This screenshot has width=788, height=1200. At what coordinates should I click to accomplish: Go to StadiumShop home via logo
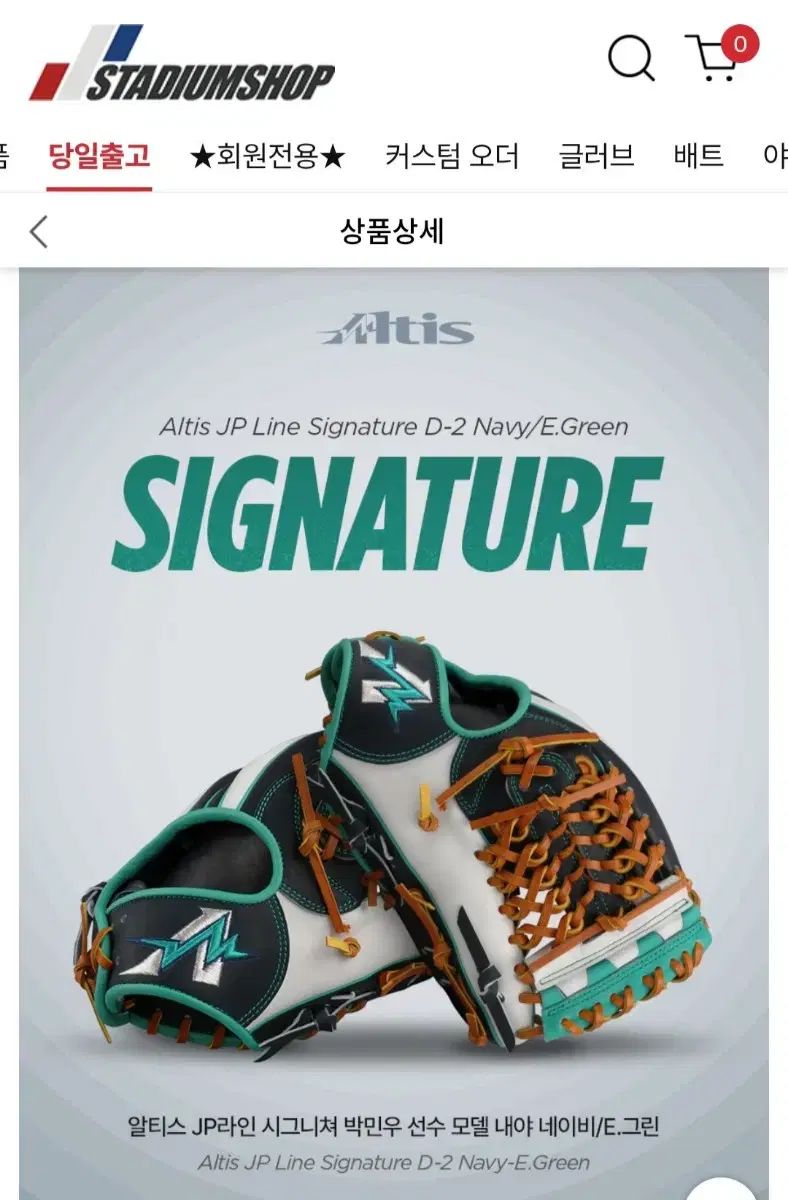182,65
